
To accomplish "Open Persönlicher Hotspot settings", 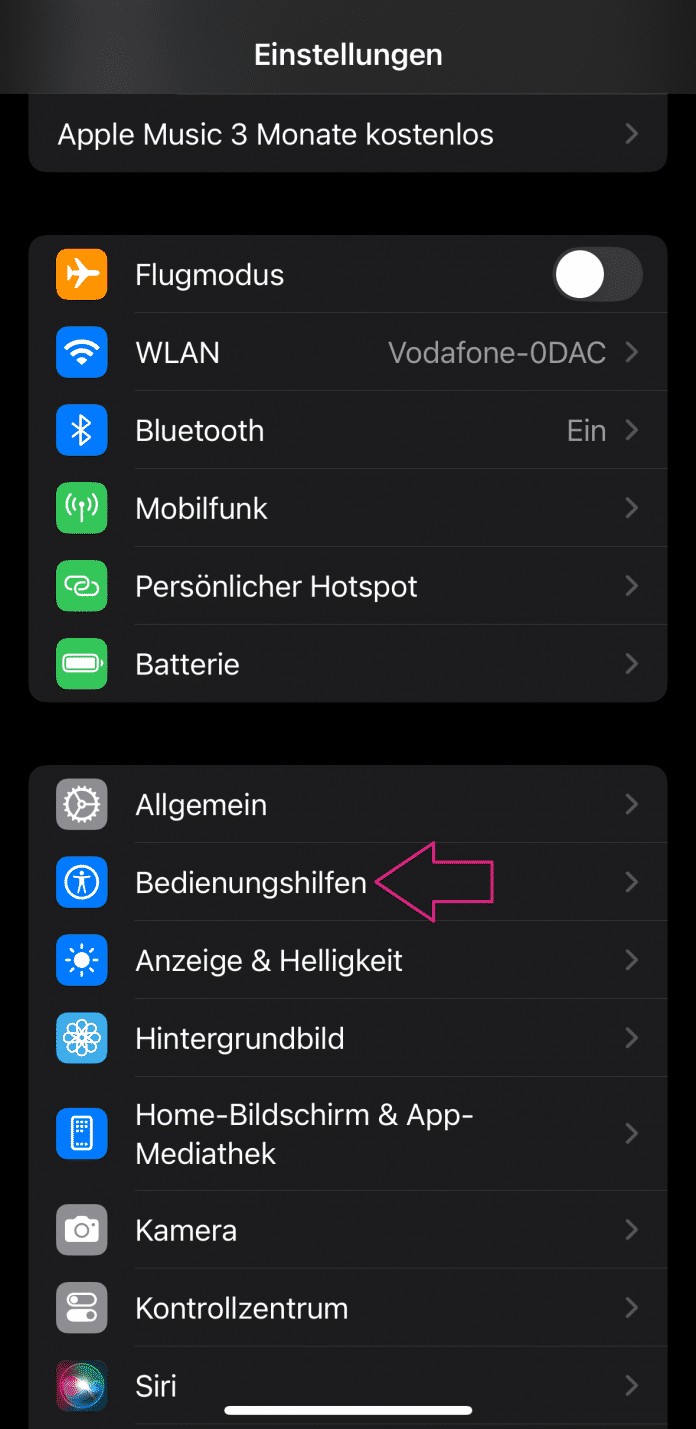I will pos(347,587).
